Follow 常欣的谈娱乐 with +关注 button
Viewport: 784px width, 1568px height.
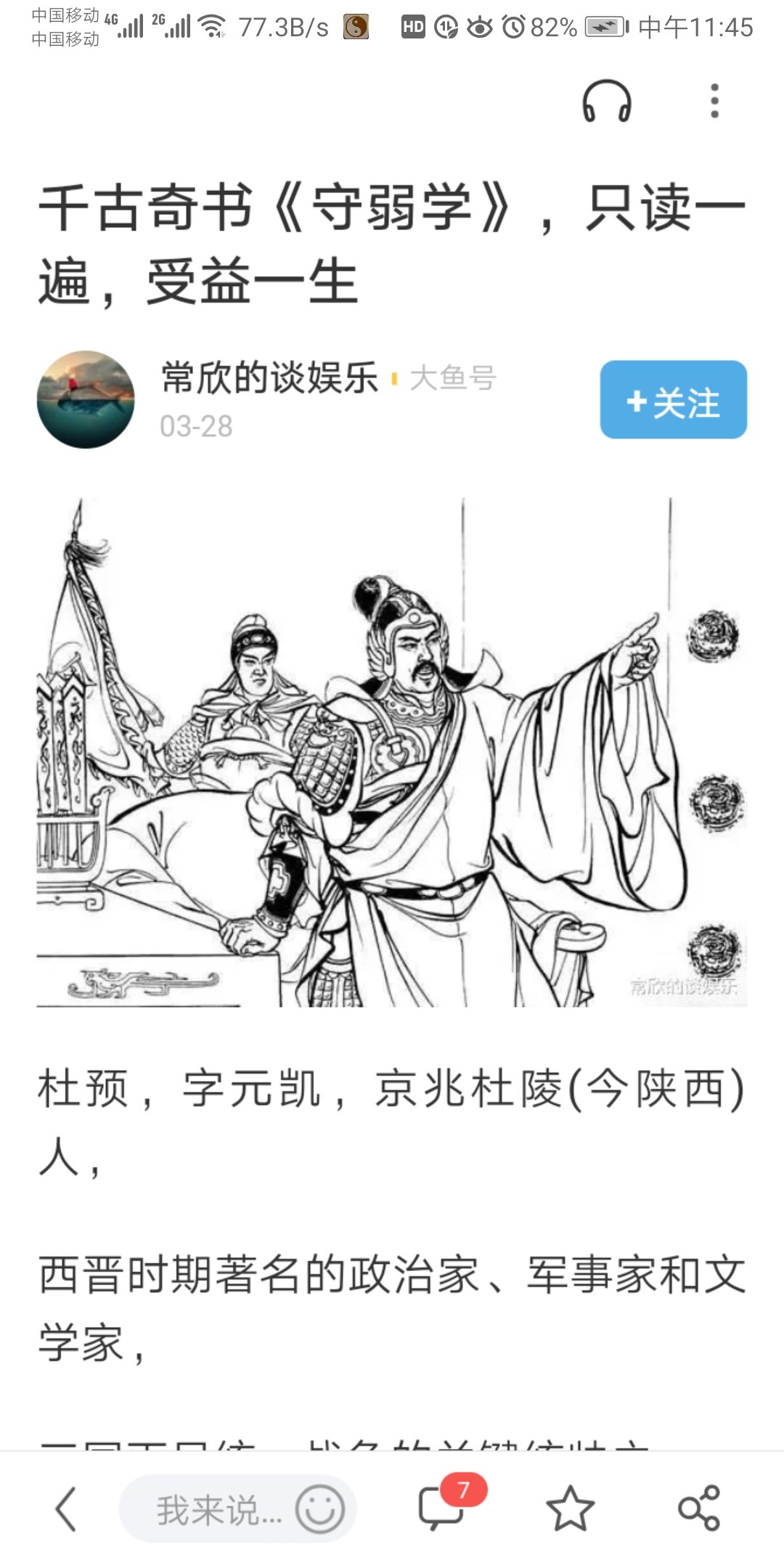673,400
